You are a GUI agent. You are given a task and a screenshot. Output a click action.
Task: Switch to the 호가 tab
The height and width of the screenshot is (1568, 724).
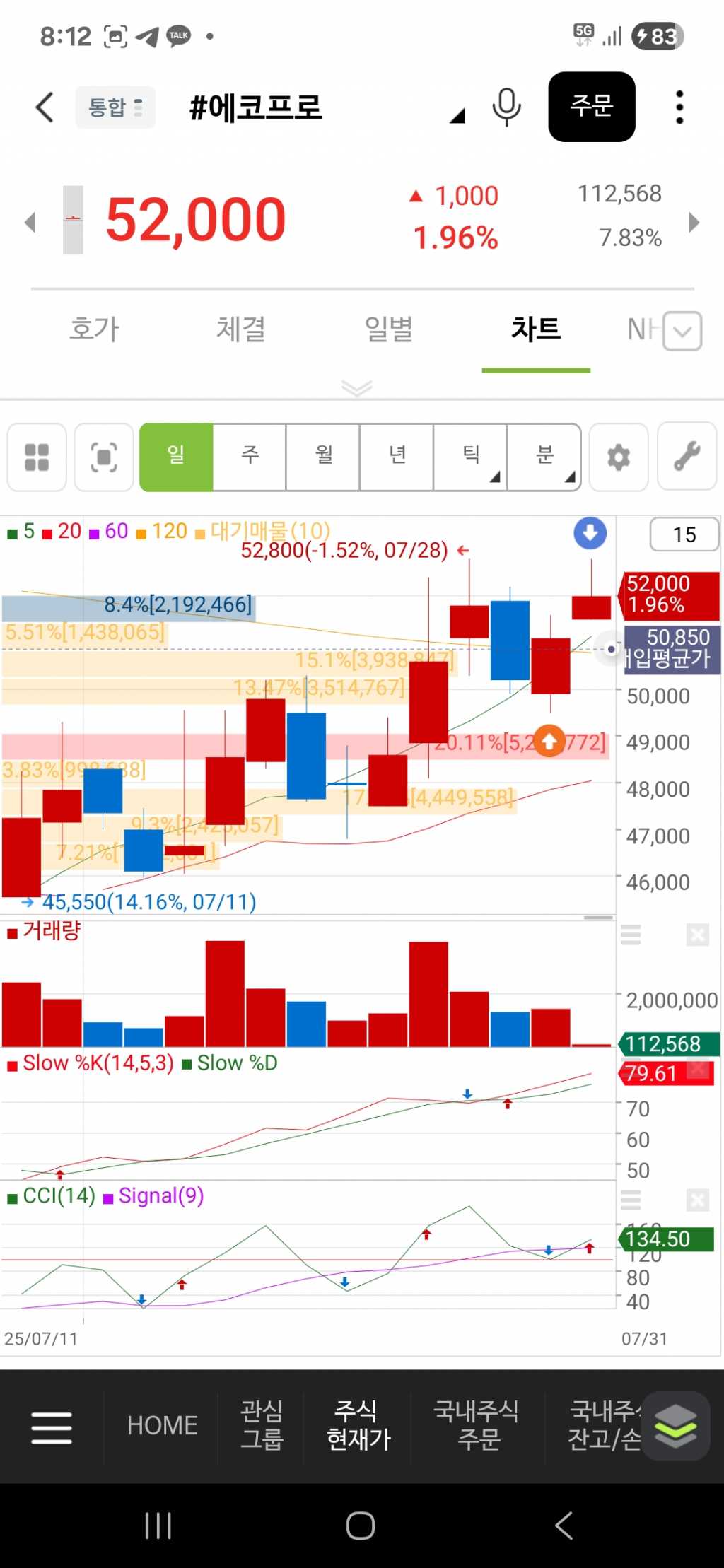pyautogui.click(x=94, y=329)
